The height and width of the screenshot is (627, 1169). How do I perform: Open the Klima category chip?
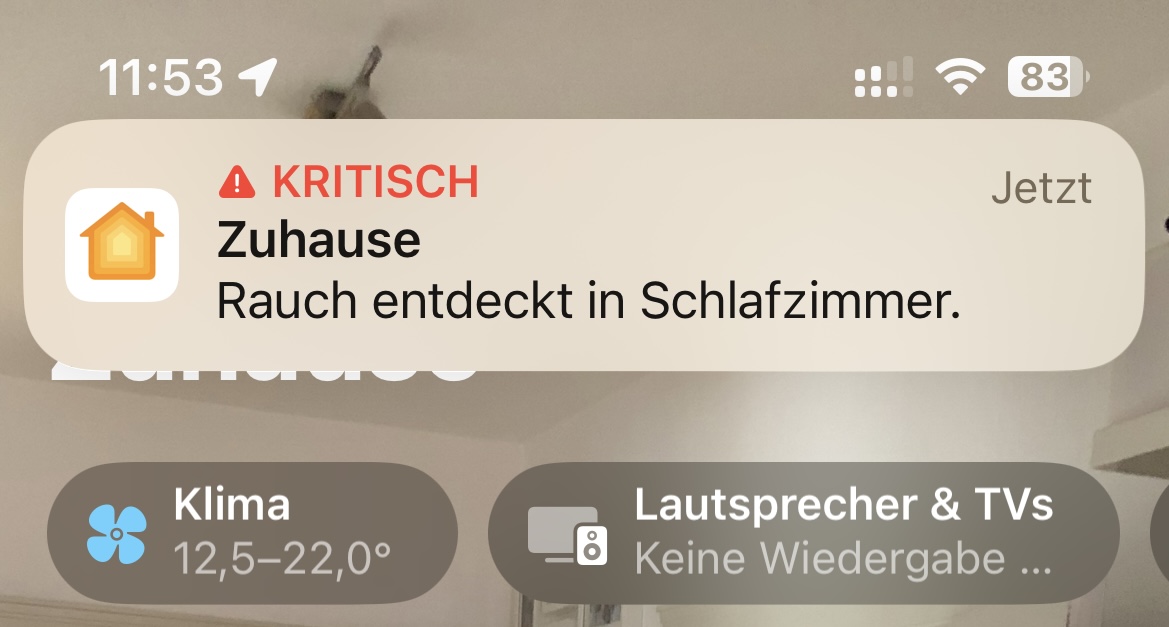point(252,533)
